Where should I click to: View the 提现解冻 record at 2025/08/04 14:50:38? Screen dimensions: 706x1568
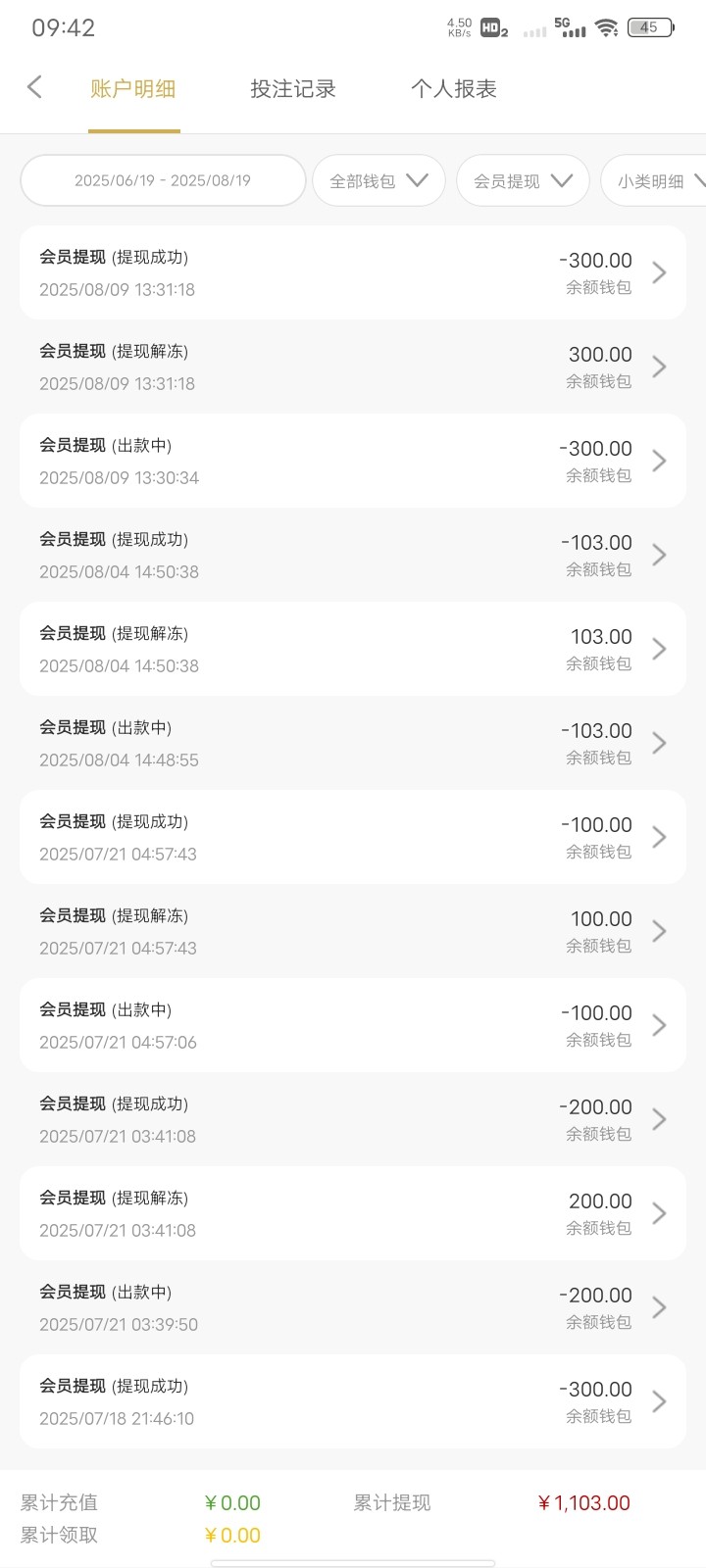coord(352,649)
